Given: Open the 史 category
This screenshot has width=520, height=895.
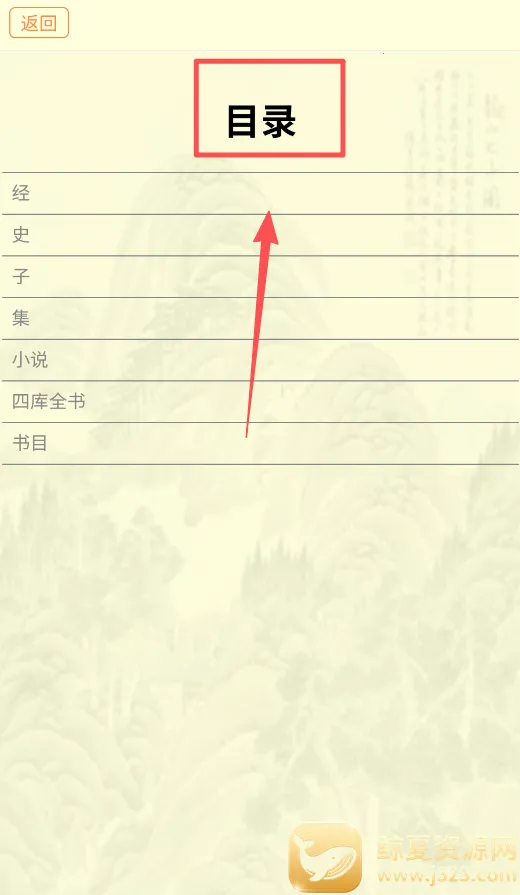Looking at the screenshot, I should point(260,235).
